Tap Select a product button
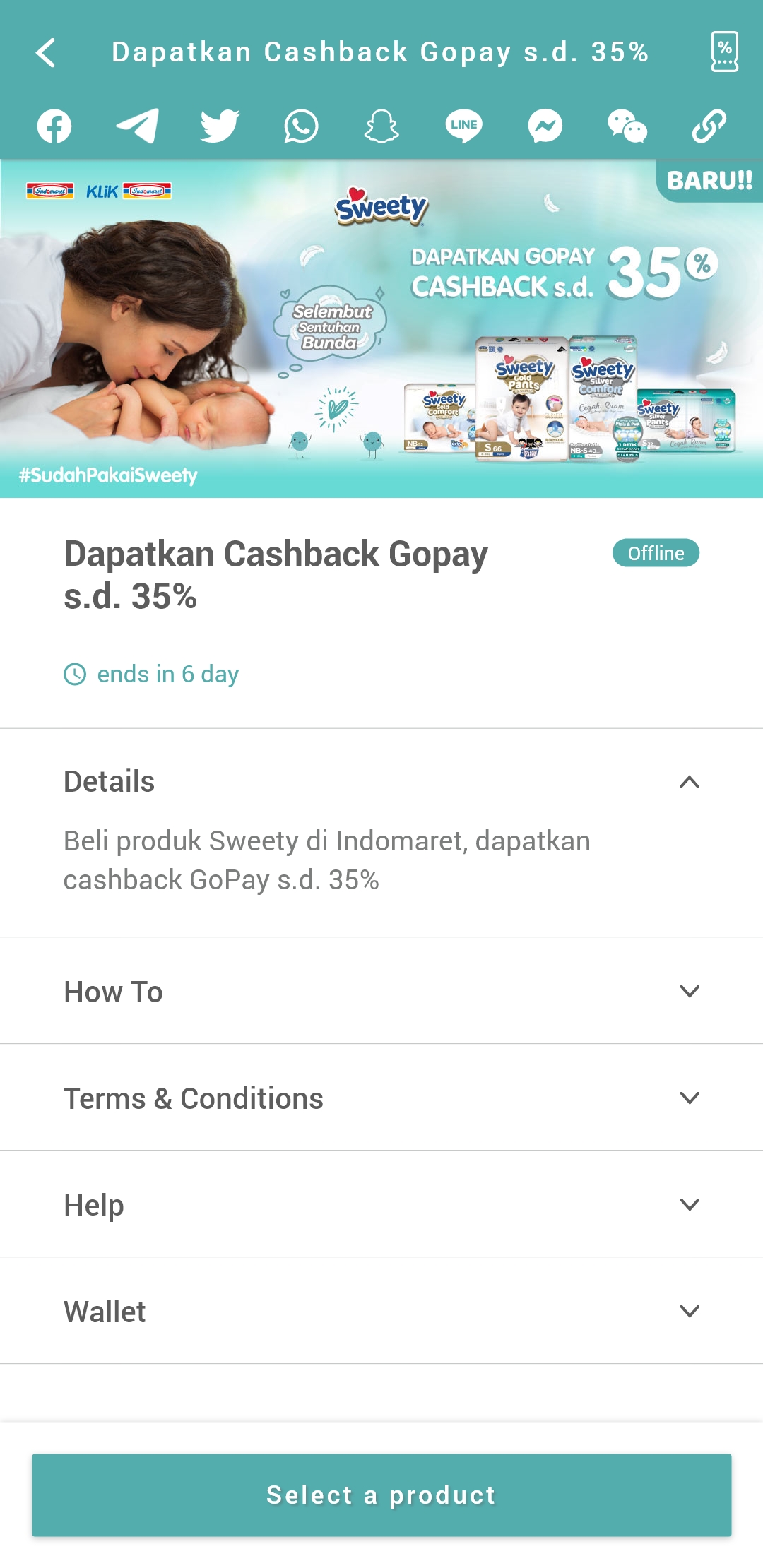The height and width of the screenshot is (1568, 763). coord(381,1495)
